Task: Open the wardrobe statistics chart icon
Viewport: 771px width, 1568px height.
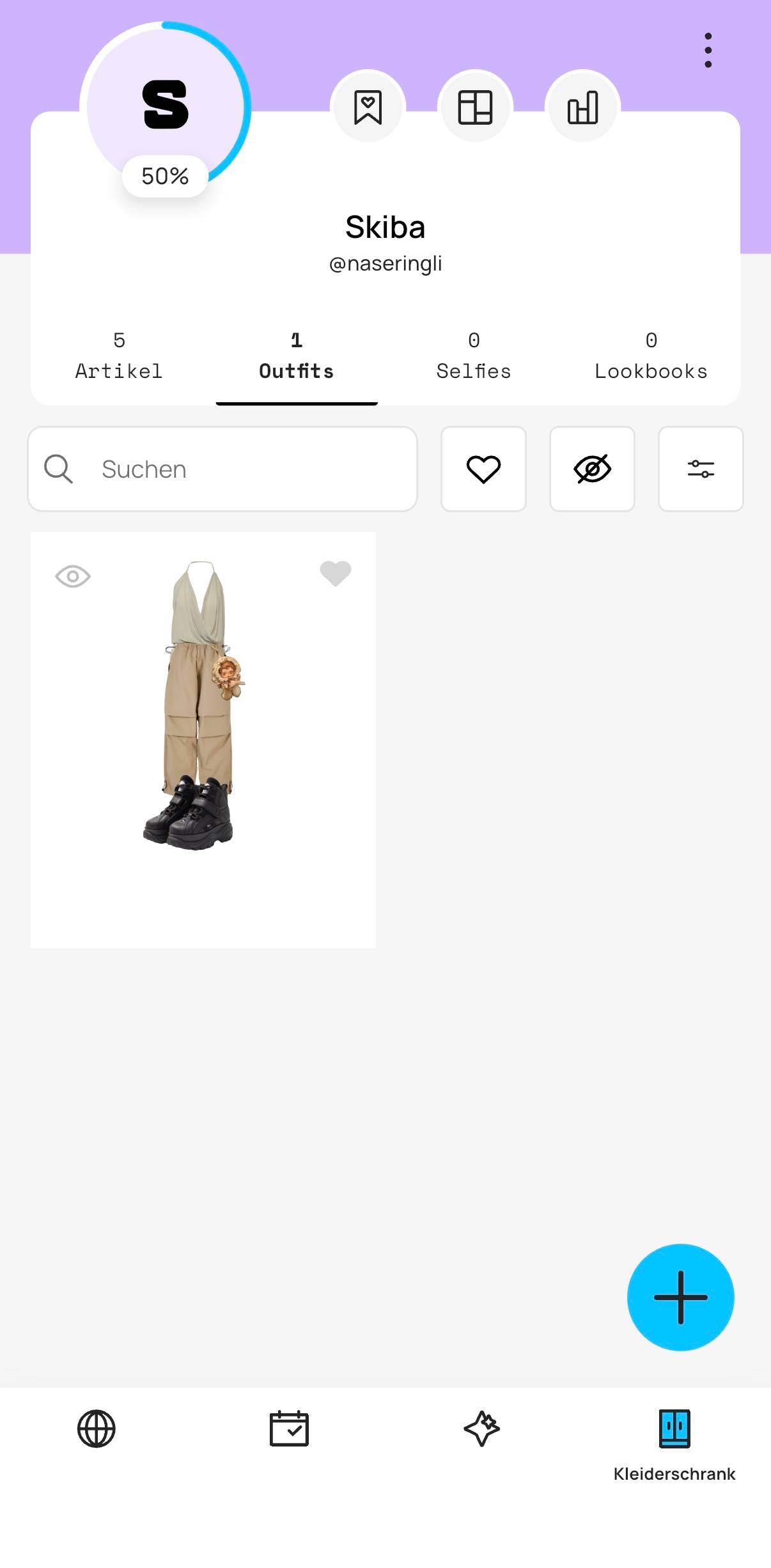Action: 582,107
